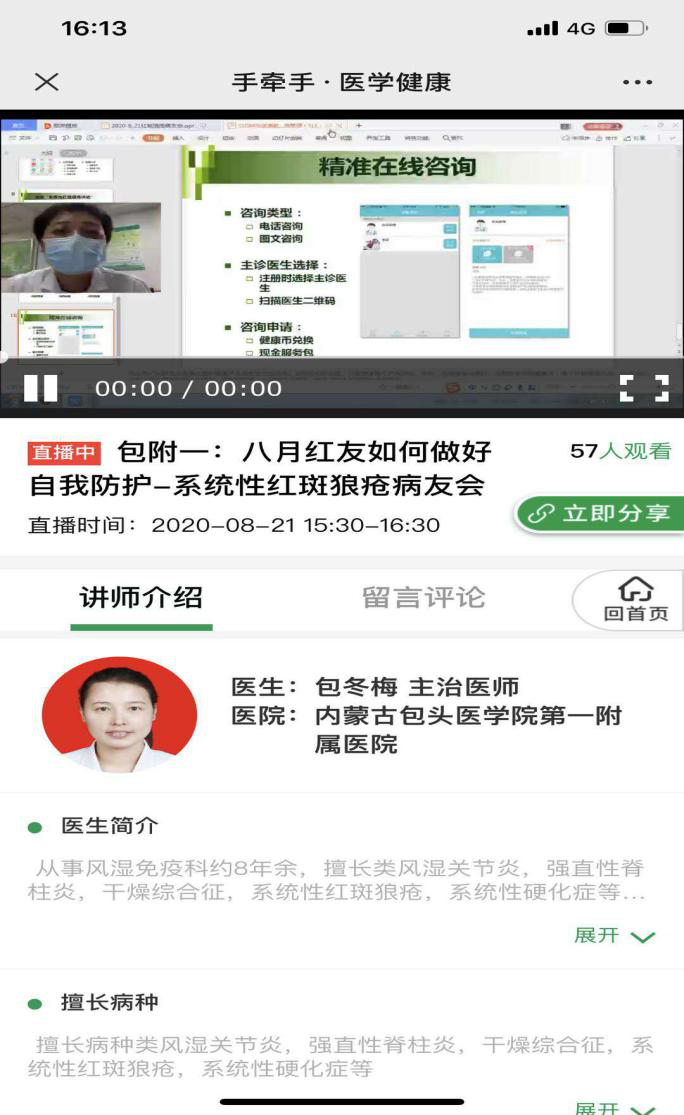Expand the 擅长病种 section with 展开
Viewport: 684px width, 1115px height.
pos(614,1108)
